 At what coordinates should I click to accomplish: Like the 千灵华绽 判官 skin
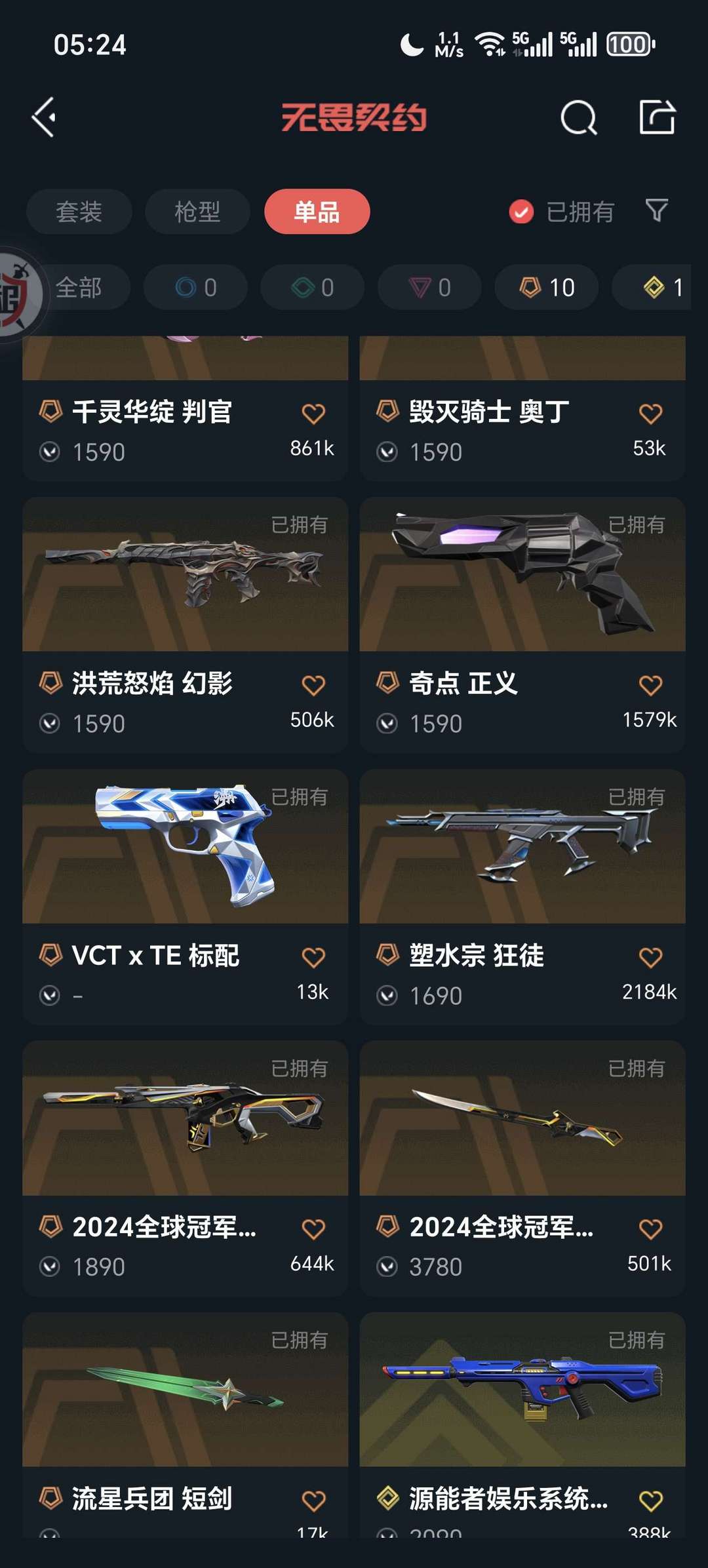point(313,413)
